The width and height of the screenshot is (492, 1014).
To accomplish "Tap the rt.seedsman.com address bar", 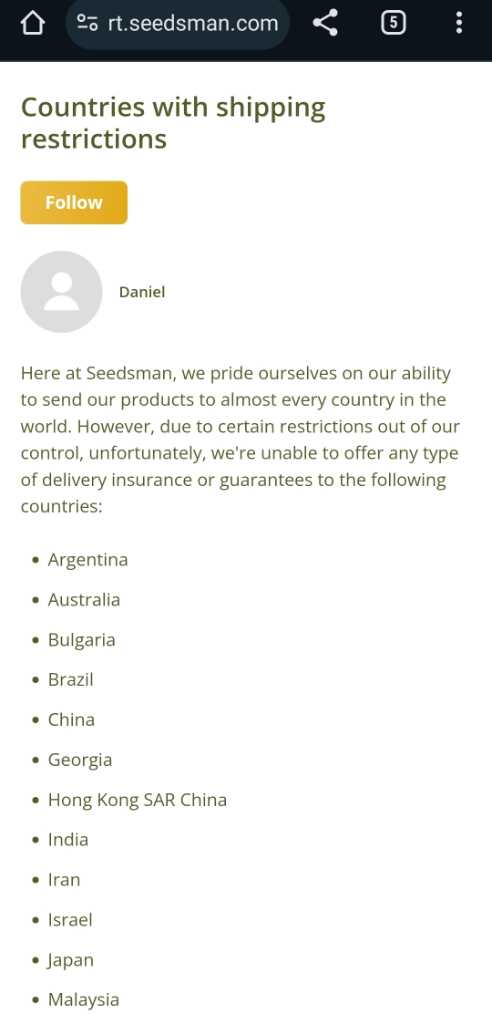I will pos(178,24).
